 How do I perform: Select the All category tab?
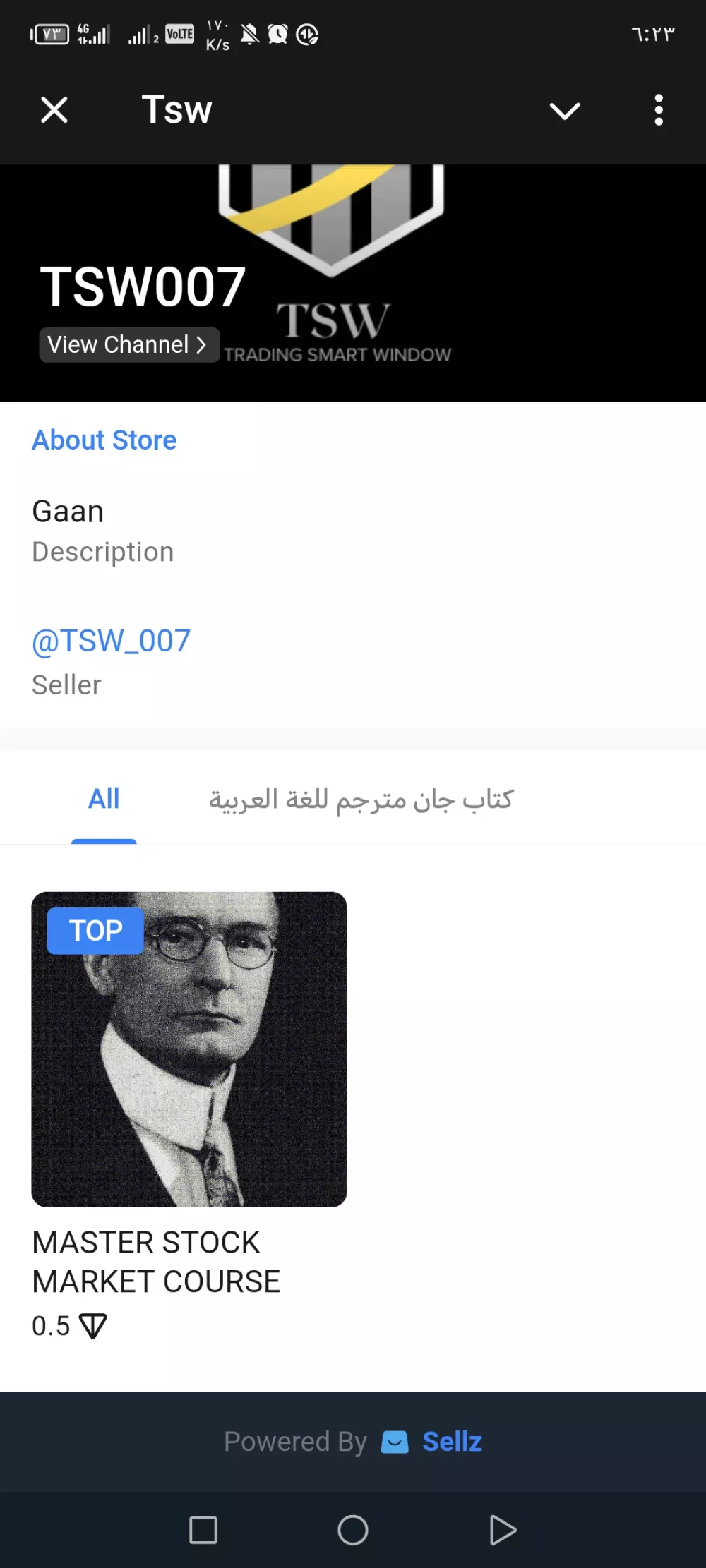coord(104,799)
